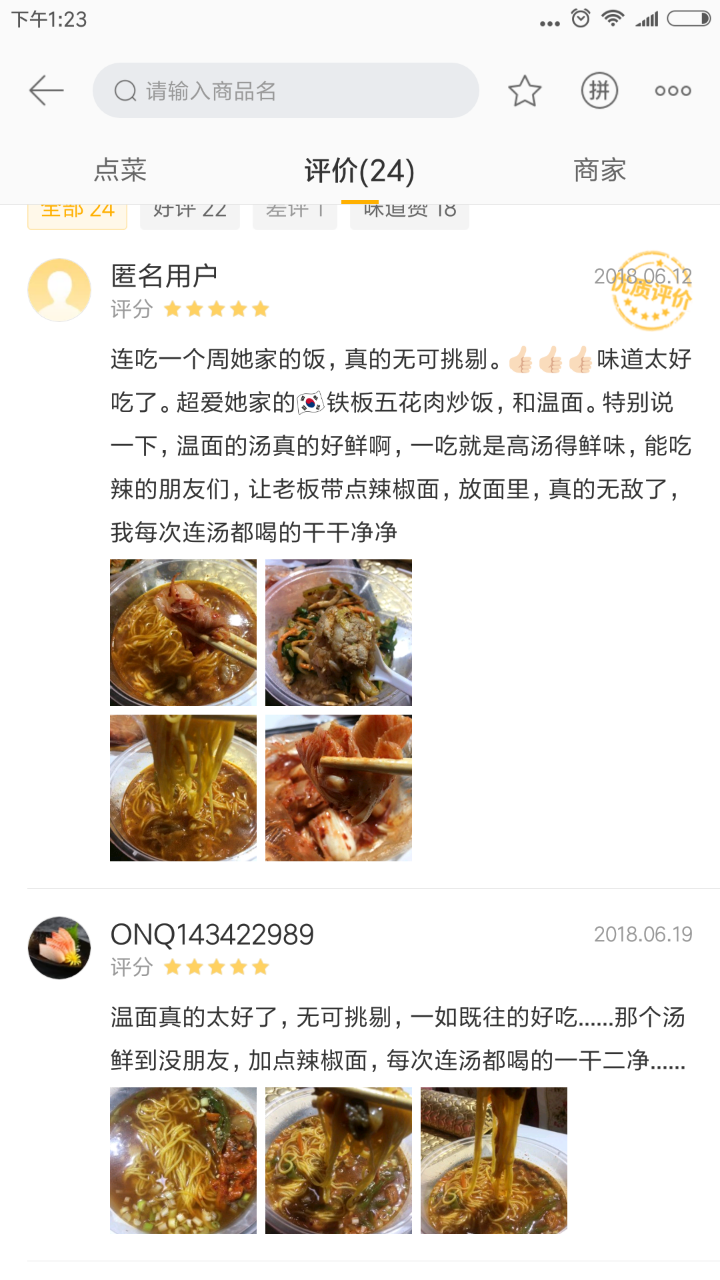Screen dimensions: 720x1280
Task: Open ONQ143422989's middle review photo
Action: point(338,1160)
